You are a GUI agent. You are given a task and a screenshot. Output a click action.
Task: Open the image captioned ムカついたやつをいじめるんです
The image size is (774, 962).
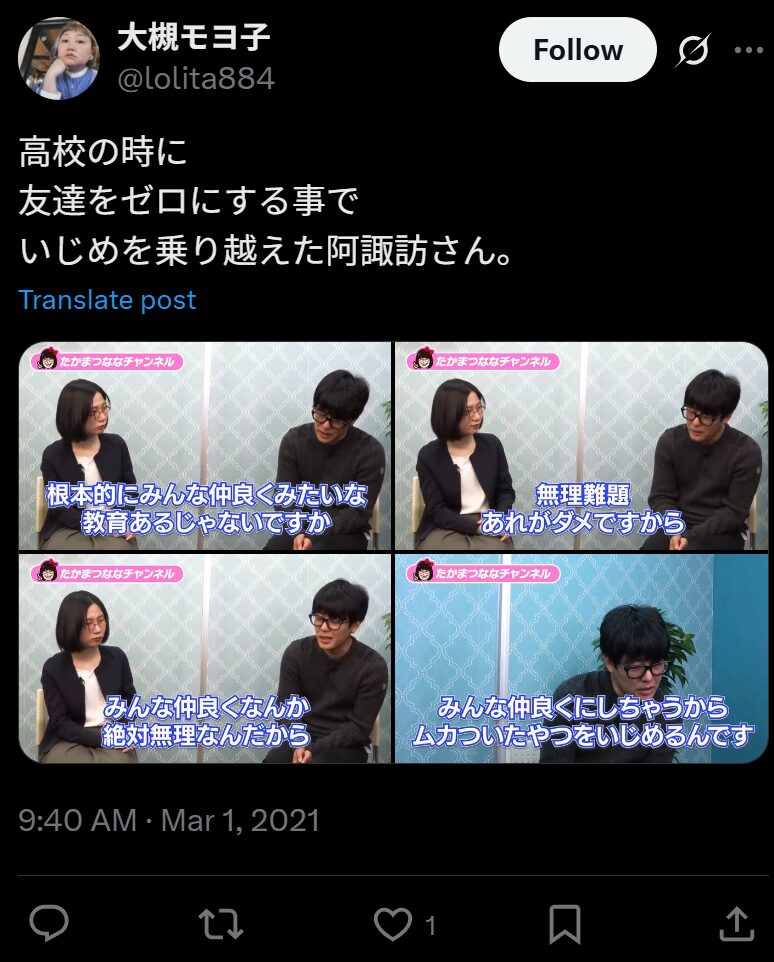(x=581, y=658)
